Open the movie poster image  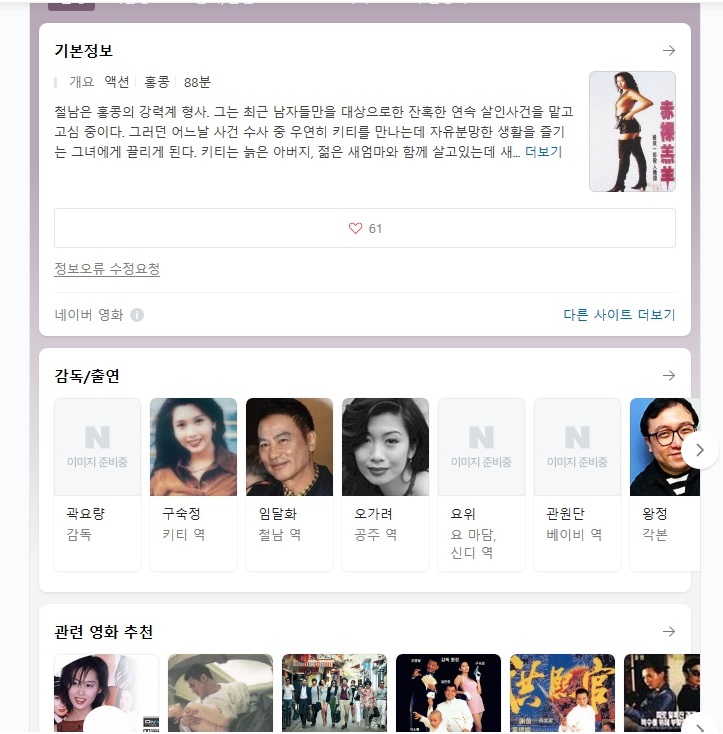[632, 131]
